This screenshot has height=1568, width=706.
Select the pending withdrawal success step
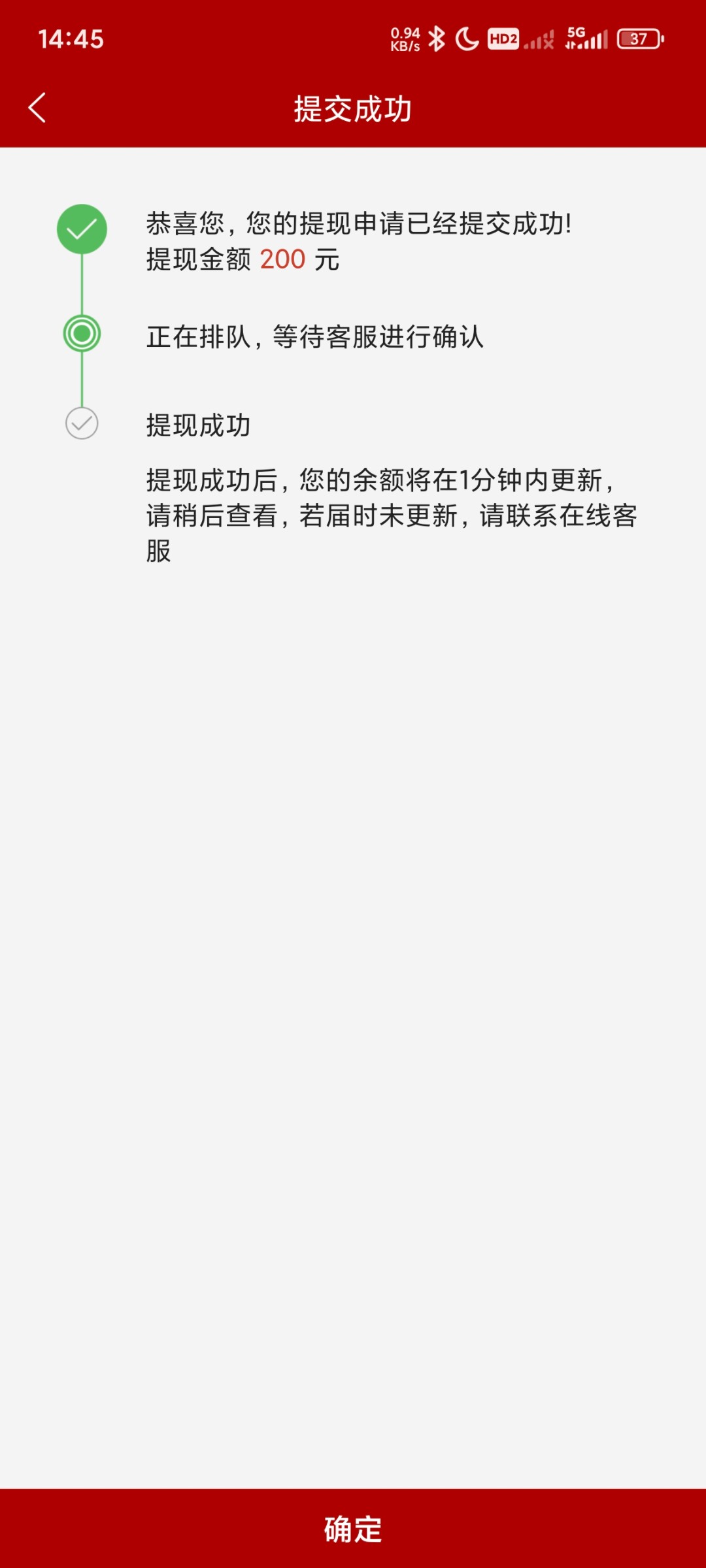tap(81, 425)
